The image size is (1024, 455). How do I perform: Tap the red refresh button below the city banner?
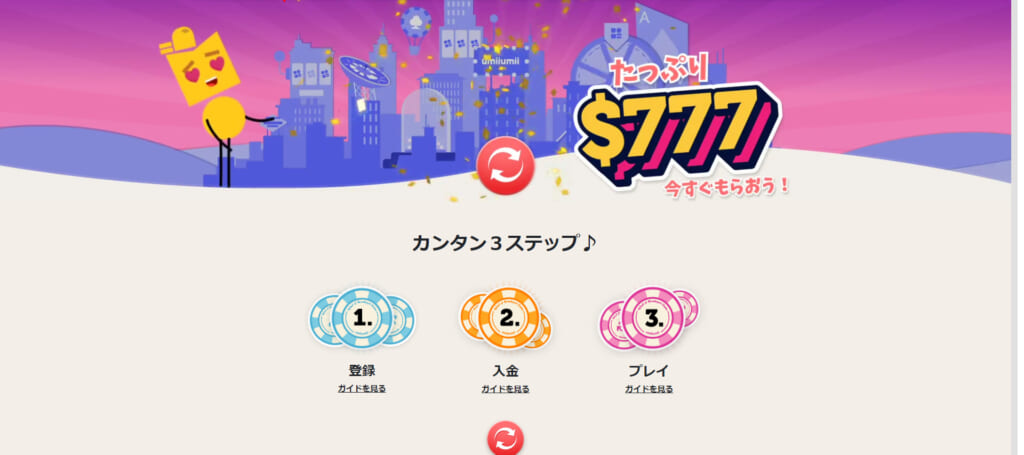505,166
